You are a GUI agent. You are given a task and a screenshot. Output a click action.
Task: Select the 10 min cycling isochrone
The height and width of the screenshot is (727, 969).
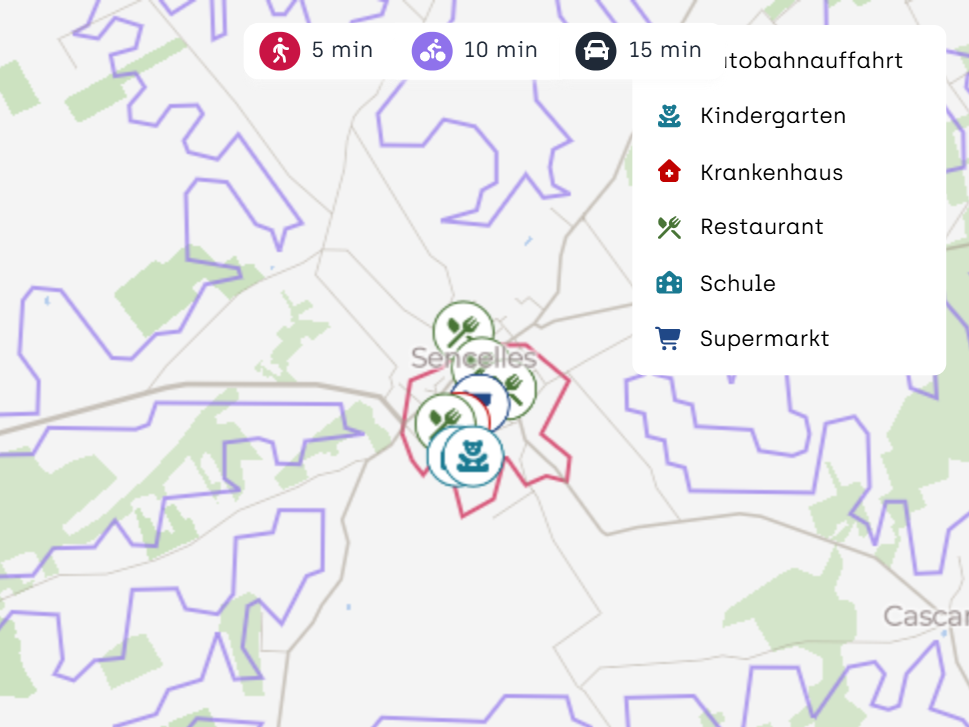coord(475,50)
